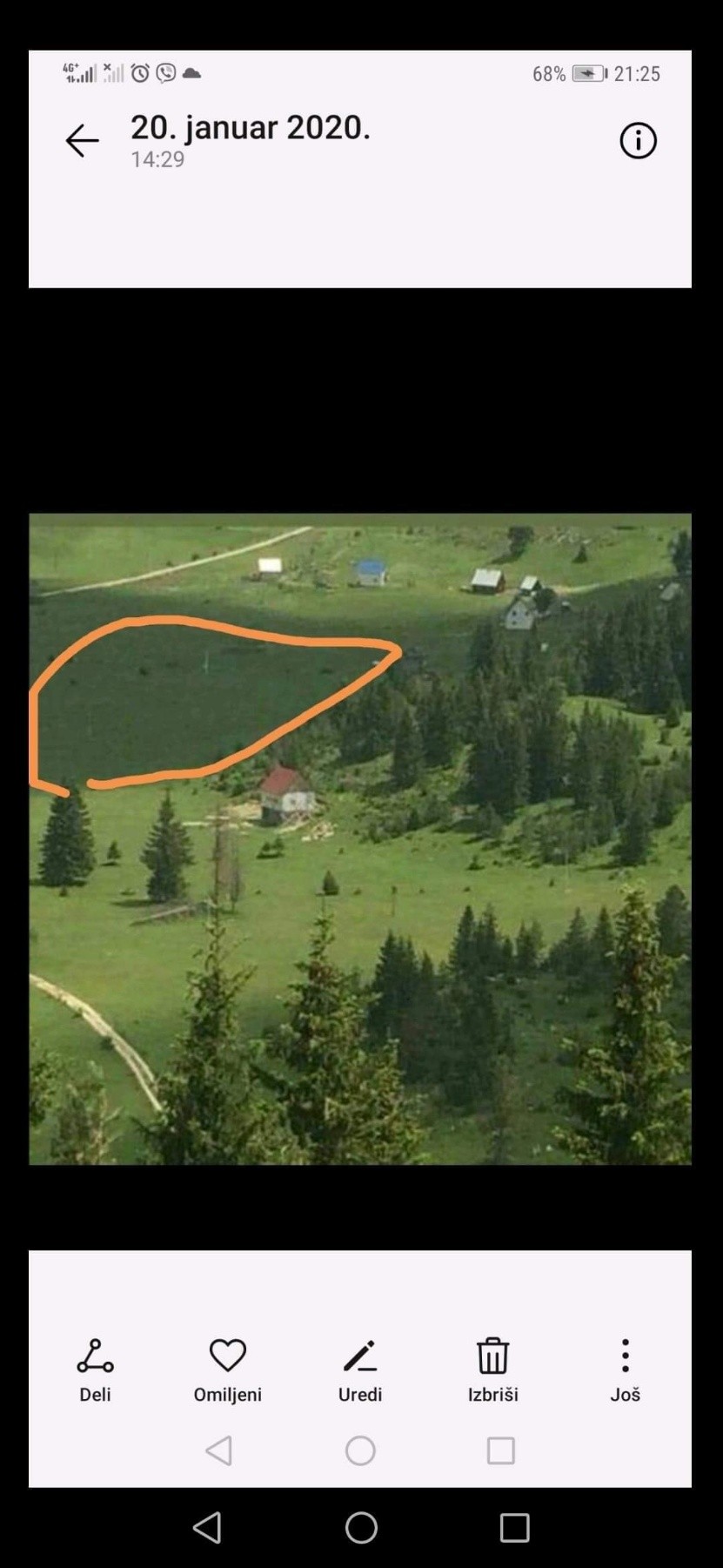Go home using the bottom-most system home button
Viewport: 723px width, 1568px height.
point(361,1527)
